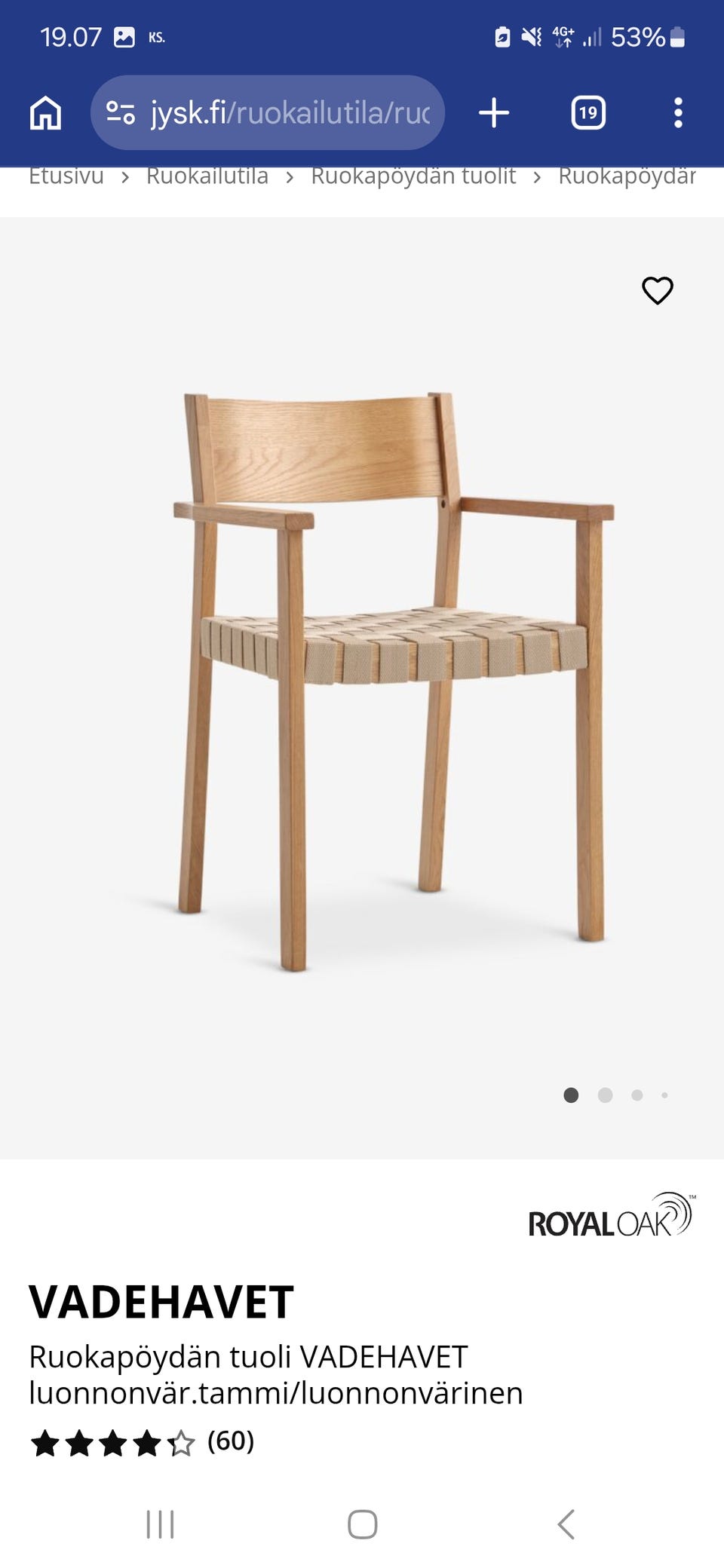Open a new browser tab
Screen dimensions: 724x1568
pos(494,113)
